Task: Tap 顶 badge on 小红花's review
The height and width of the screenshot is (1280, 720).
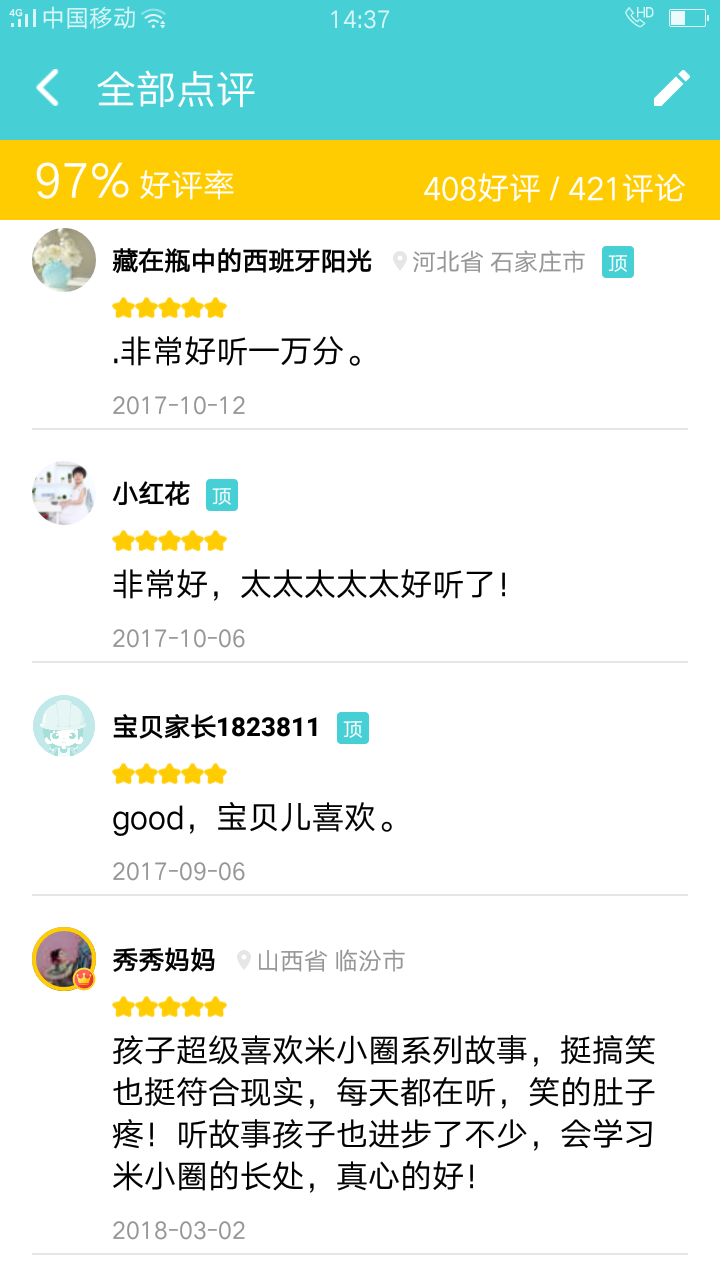Action: [x=222, y=495]
